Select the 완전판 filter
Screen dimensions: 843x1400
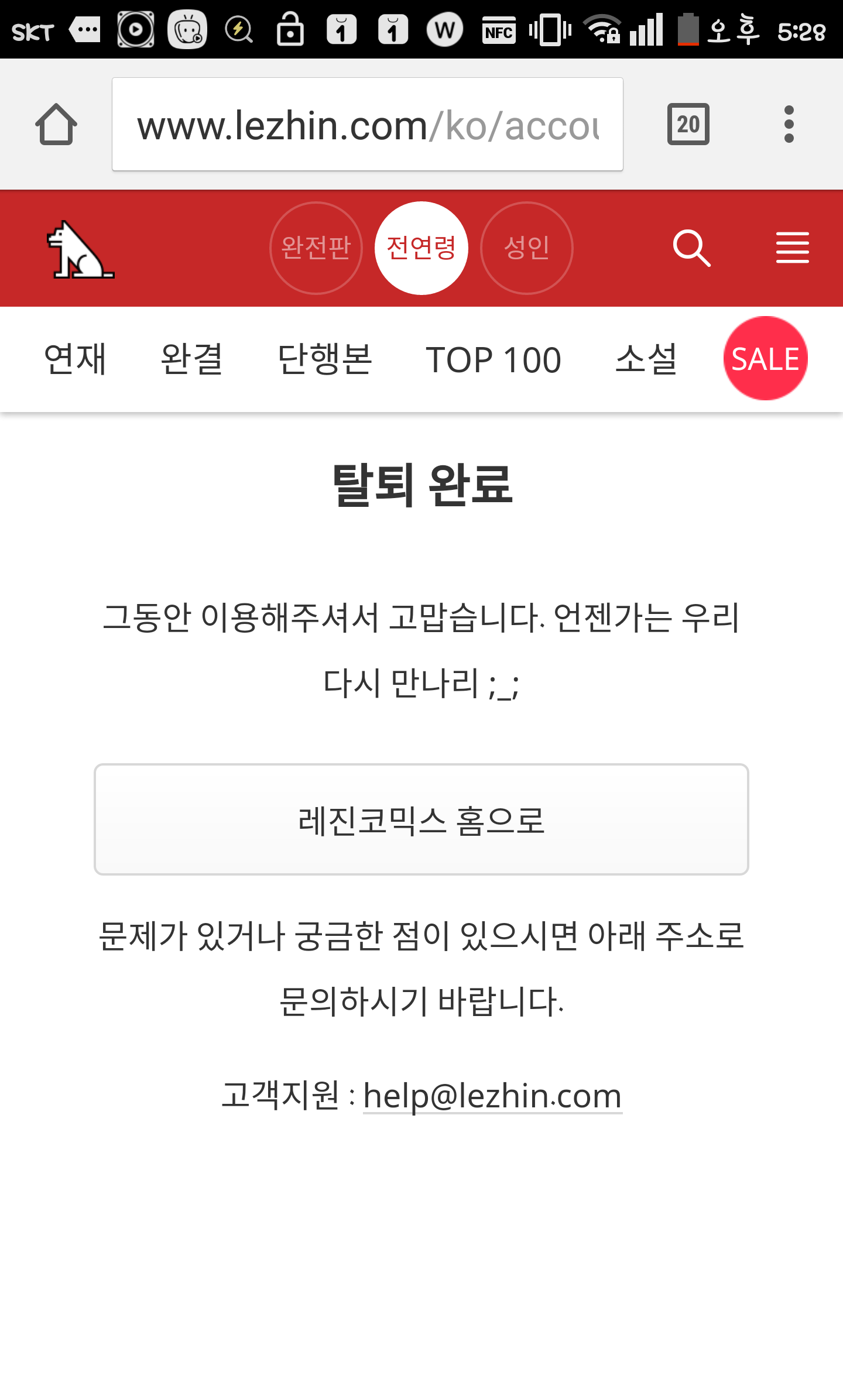316,248
